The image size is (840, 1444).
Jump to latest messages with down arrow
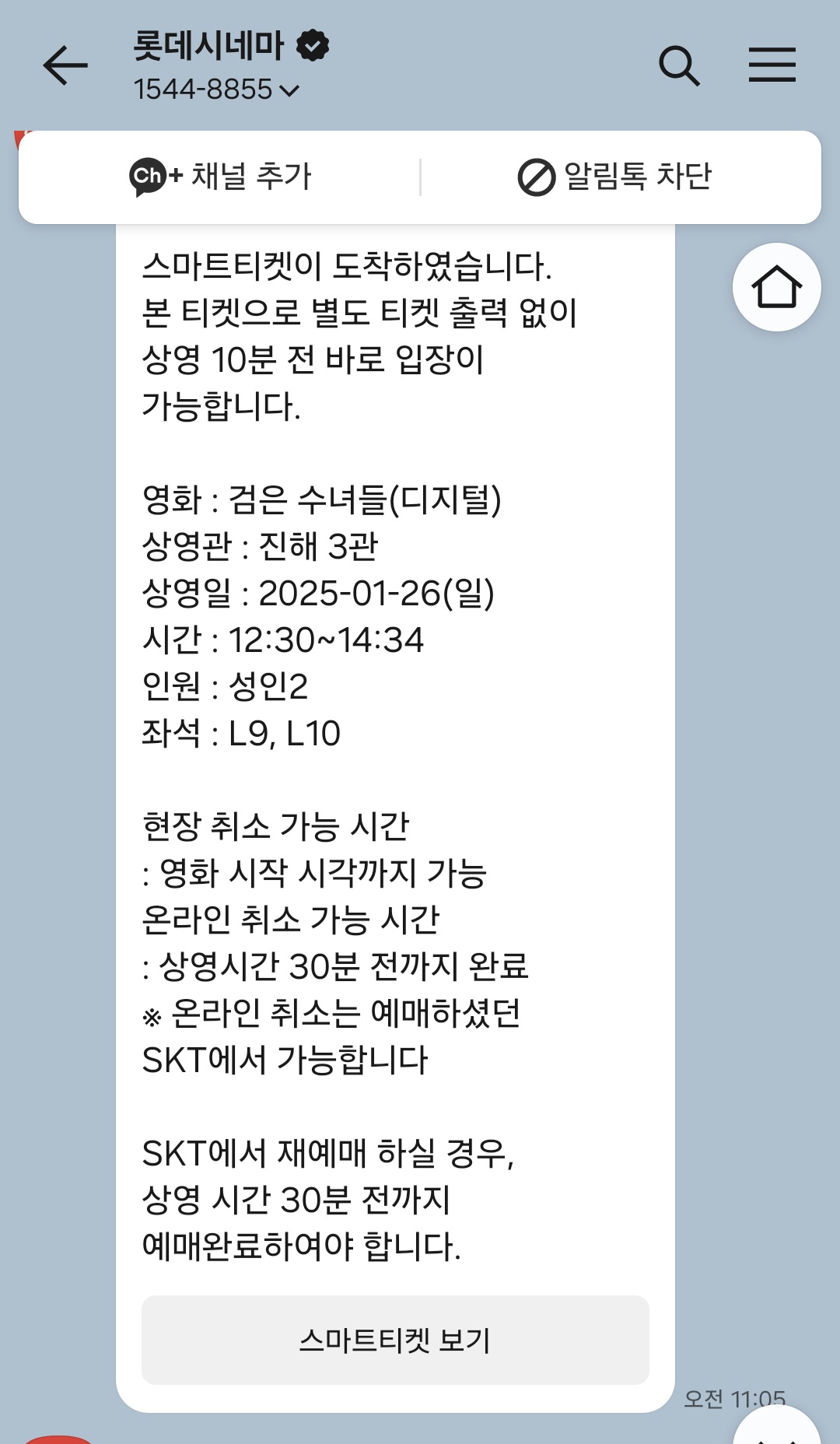(x=777, y=1428)
